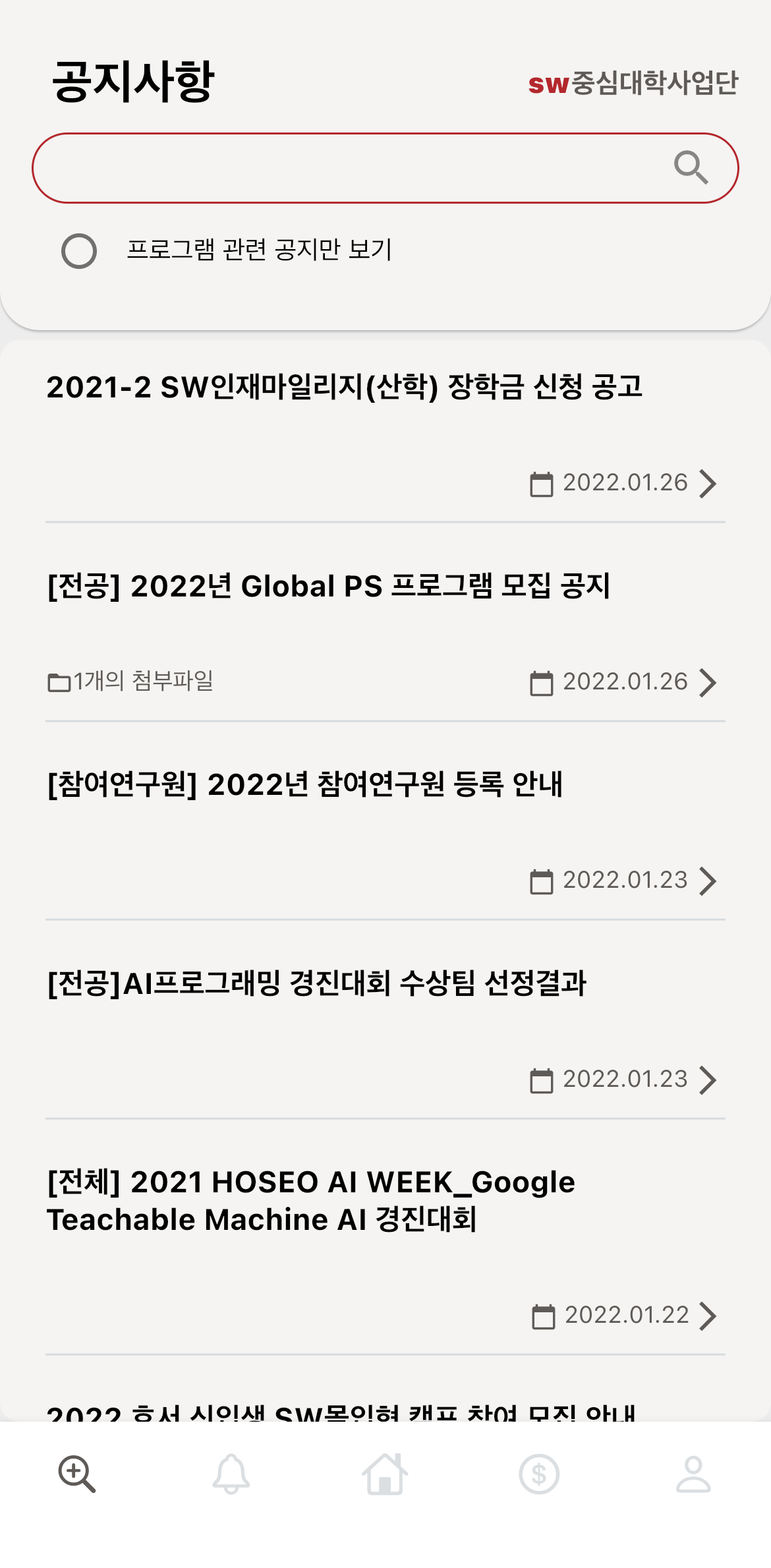Click the magnifier icon inside search bar
The image size is (771, 1568).
(x=690, y=167)
